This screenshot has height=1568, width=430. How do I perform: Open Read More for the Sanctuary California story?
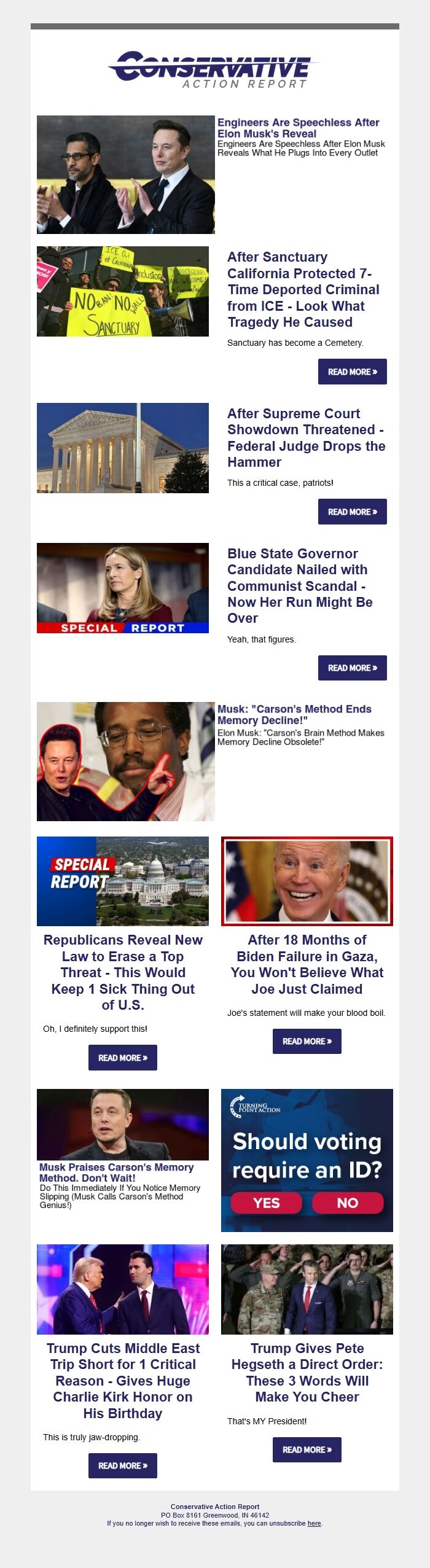point(352,372)
